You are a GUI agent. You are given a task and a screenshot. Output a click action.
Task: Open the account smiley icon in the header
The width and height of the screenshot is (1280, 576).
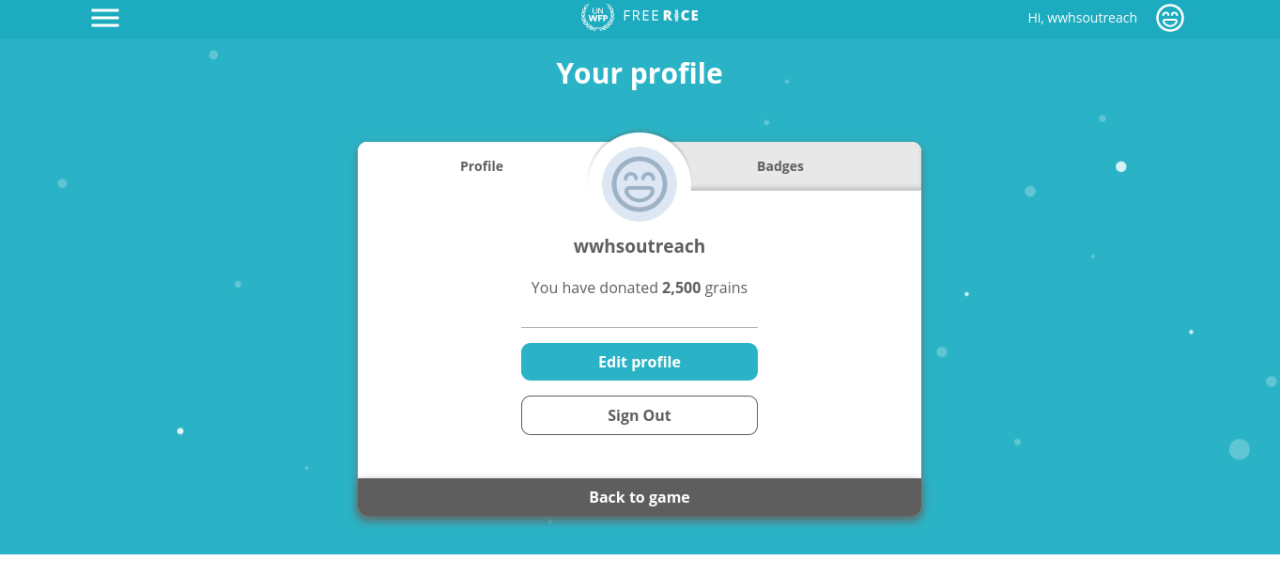point(1169,18)
